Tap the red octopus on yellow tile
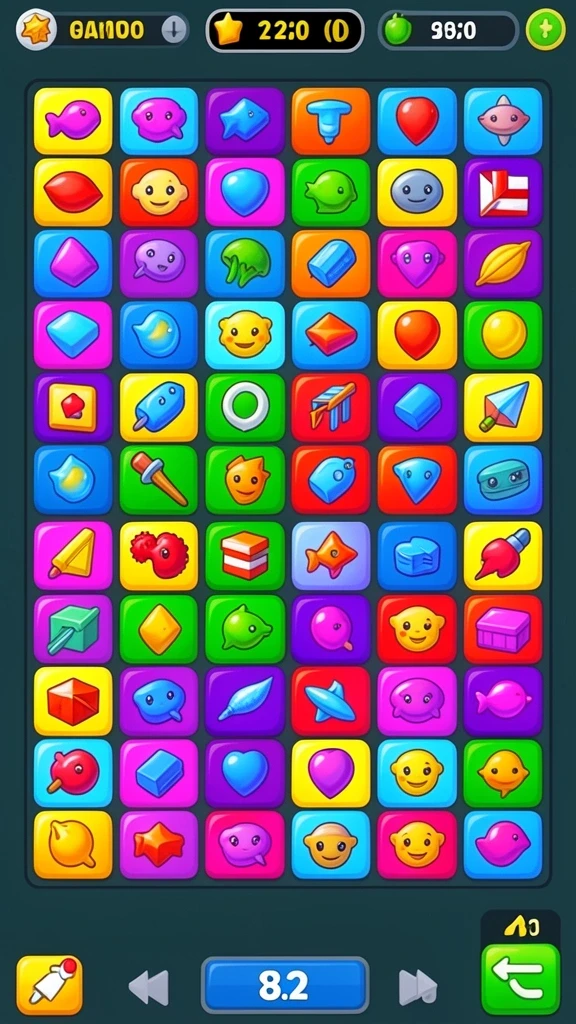 (x=159, y=555)
